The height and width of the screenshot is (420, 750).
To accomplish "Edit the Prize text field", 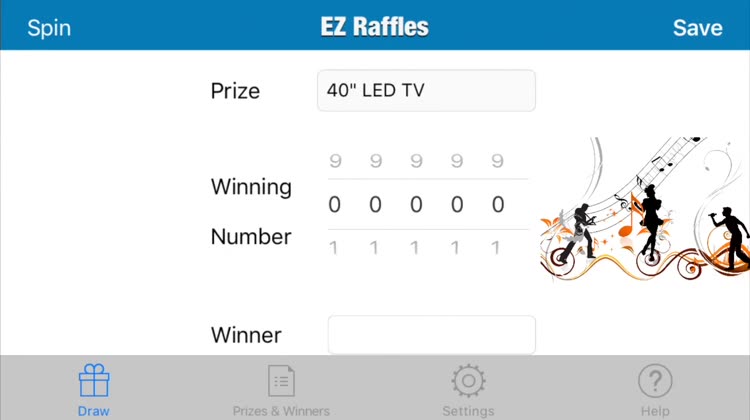I will pos(426,91).
